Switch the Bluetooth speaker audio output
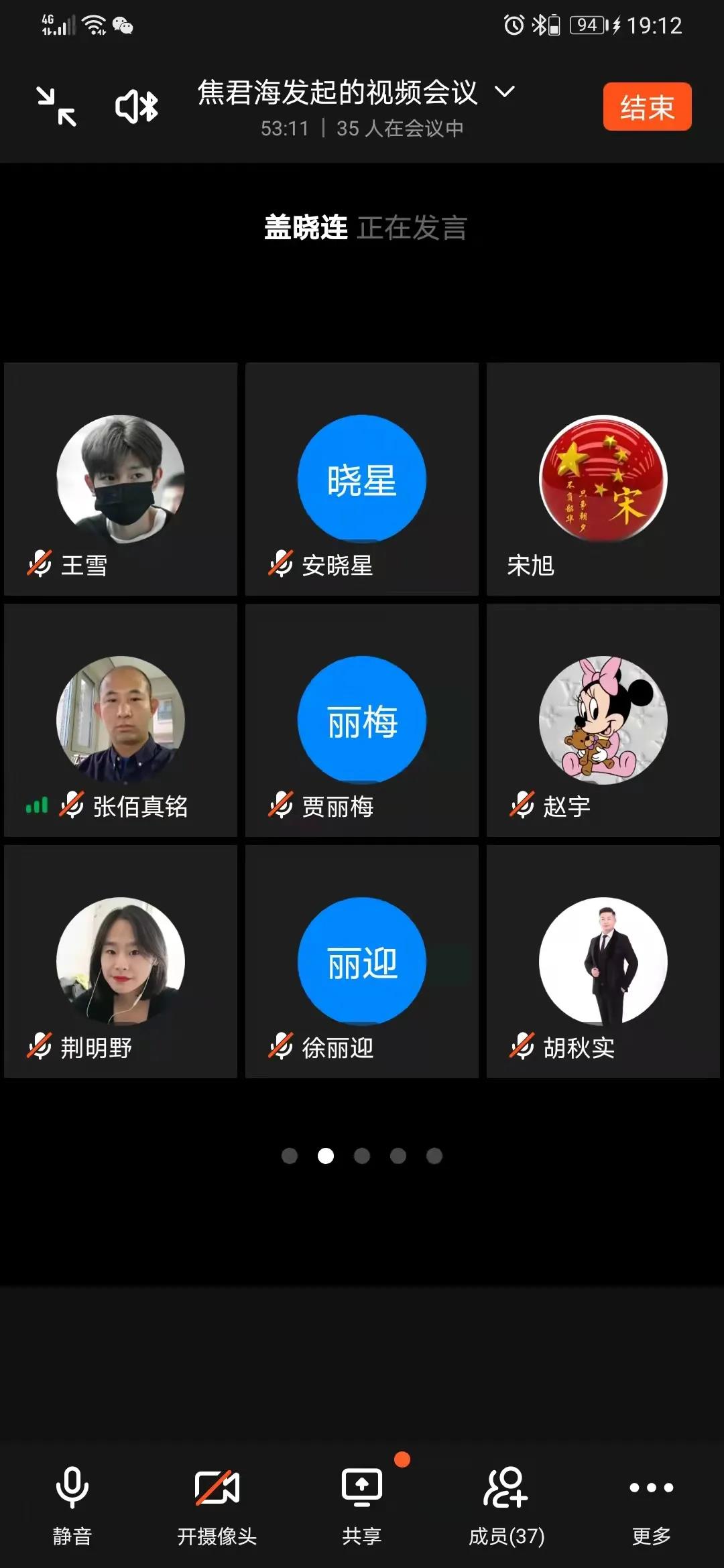 [137, 107]
